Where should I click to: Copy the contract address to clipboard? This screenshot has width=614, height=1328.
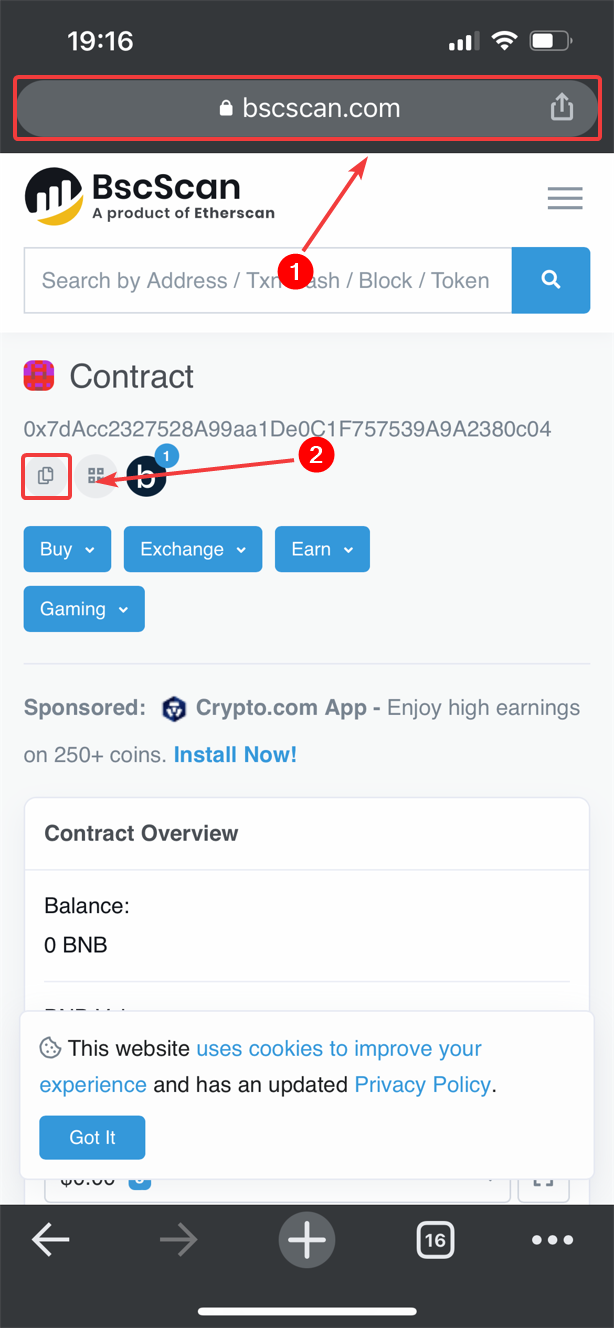pyautogui.click(x=46, y=476)
